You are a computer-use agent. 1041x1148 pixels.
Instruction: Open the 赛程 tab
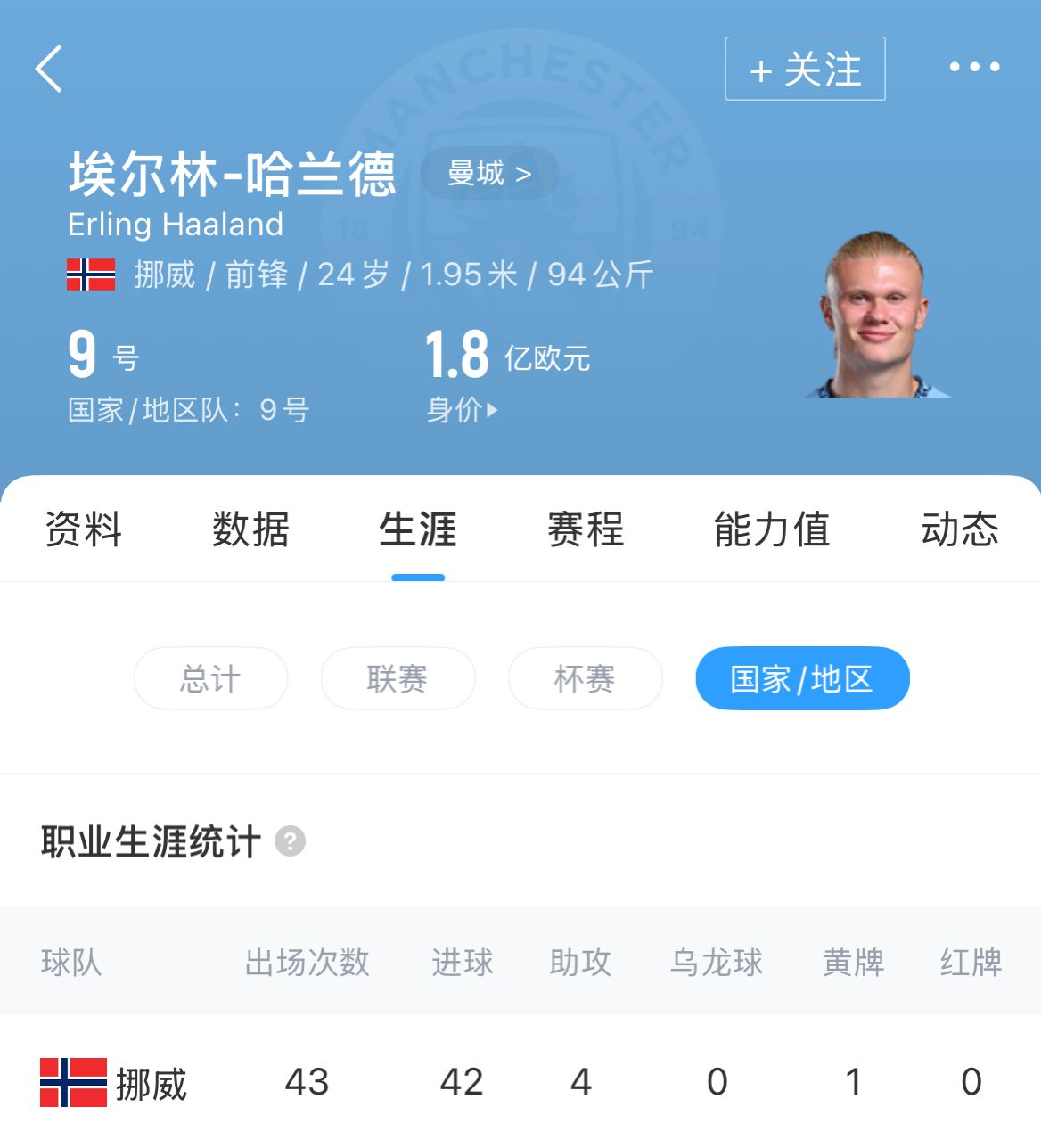pos(585,529)
